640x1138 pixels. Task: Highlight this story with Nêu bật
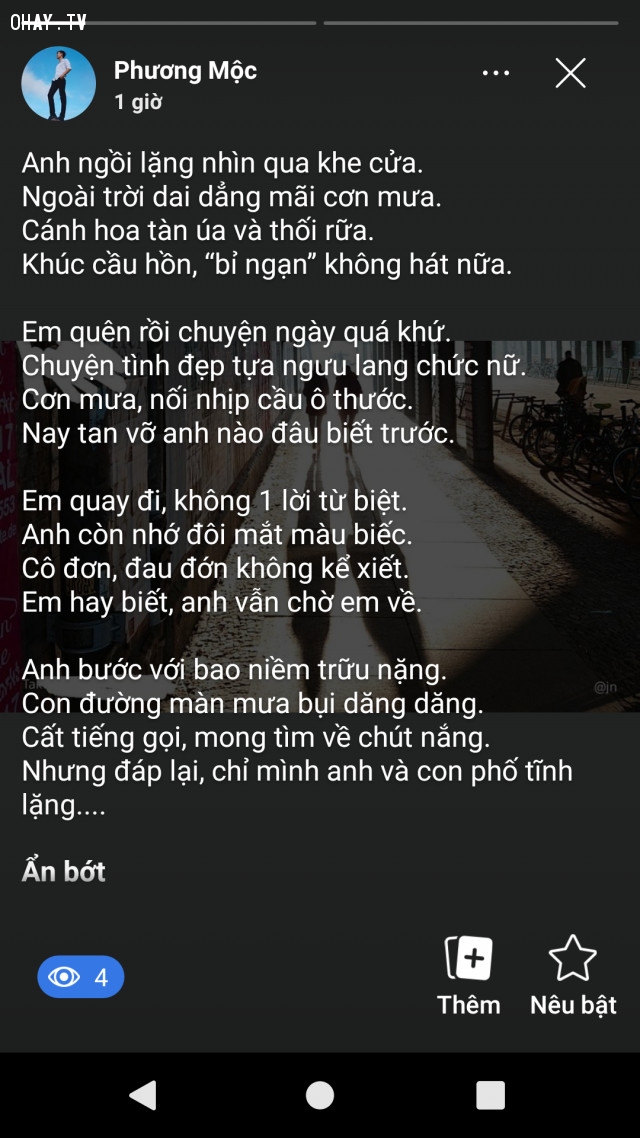(573, 975)
